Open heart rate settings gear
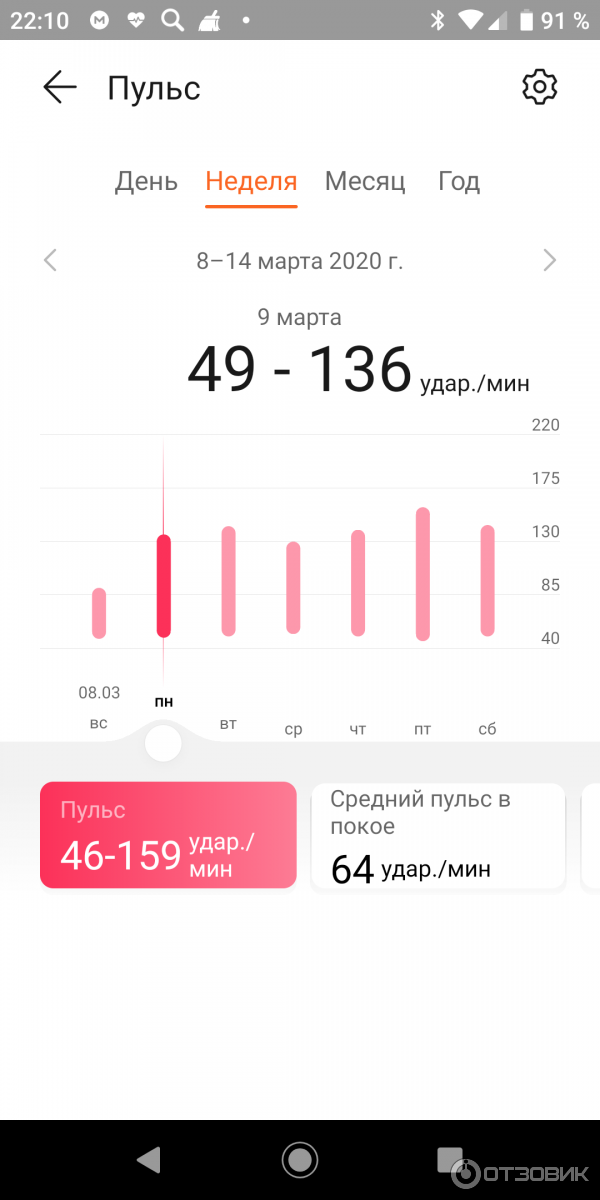This screenshot has height=1200, width=600. [x=540, y=88]
